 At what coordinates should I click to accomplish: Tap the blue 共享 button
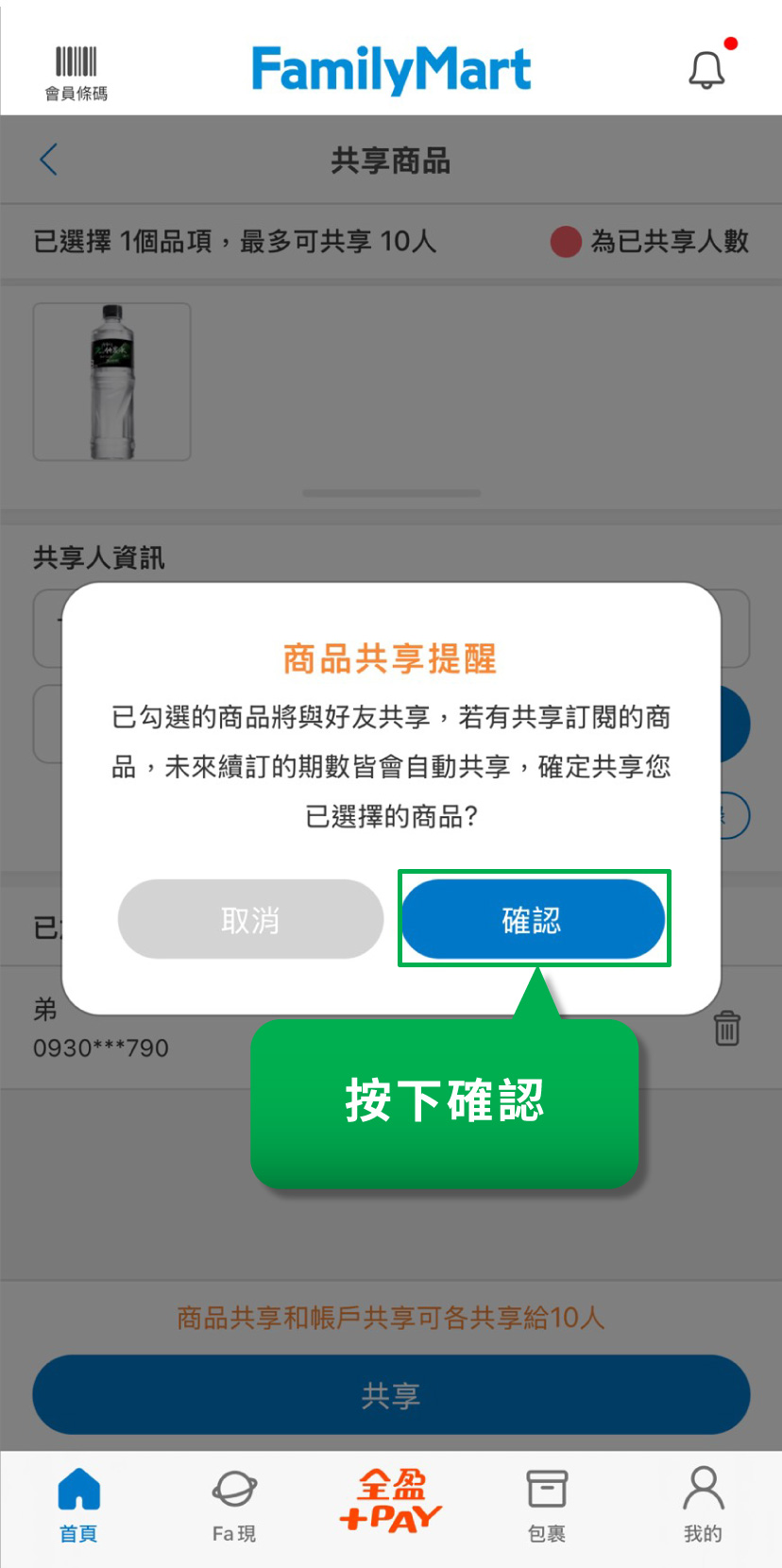pos(391,1395)
